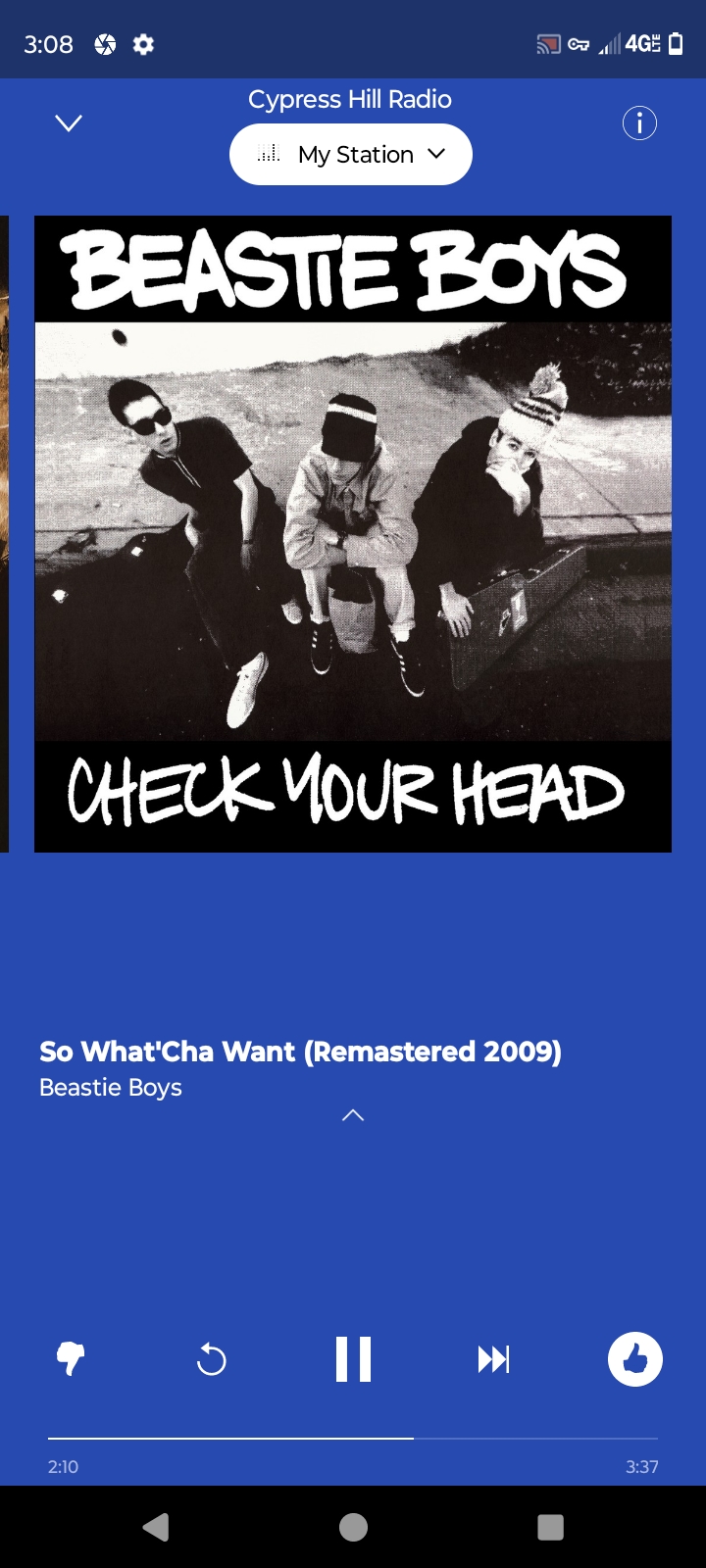Expand track details with the up chevron
This screenshot has width=706, height=1568.
(353, 1115)
